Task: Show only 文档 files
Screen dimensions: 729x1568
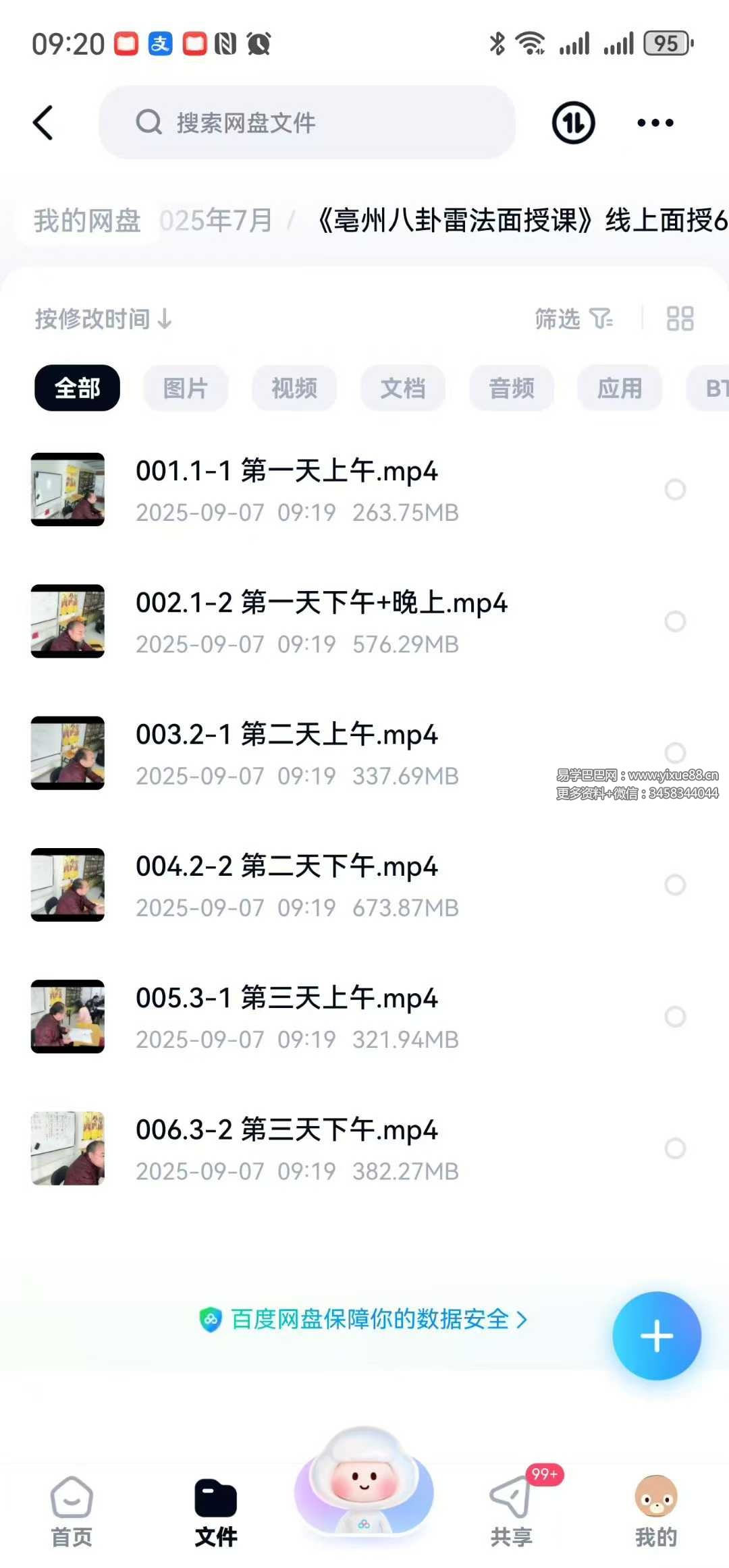Action: (x=403, y=388)
